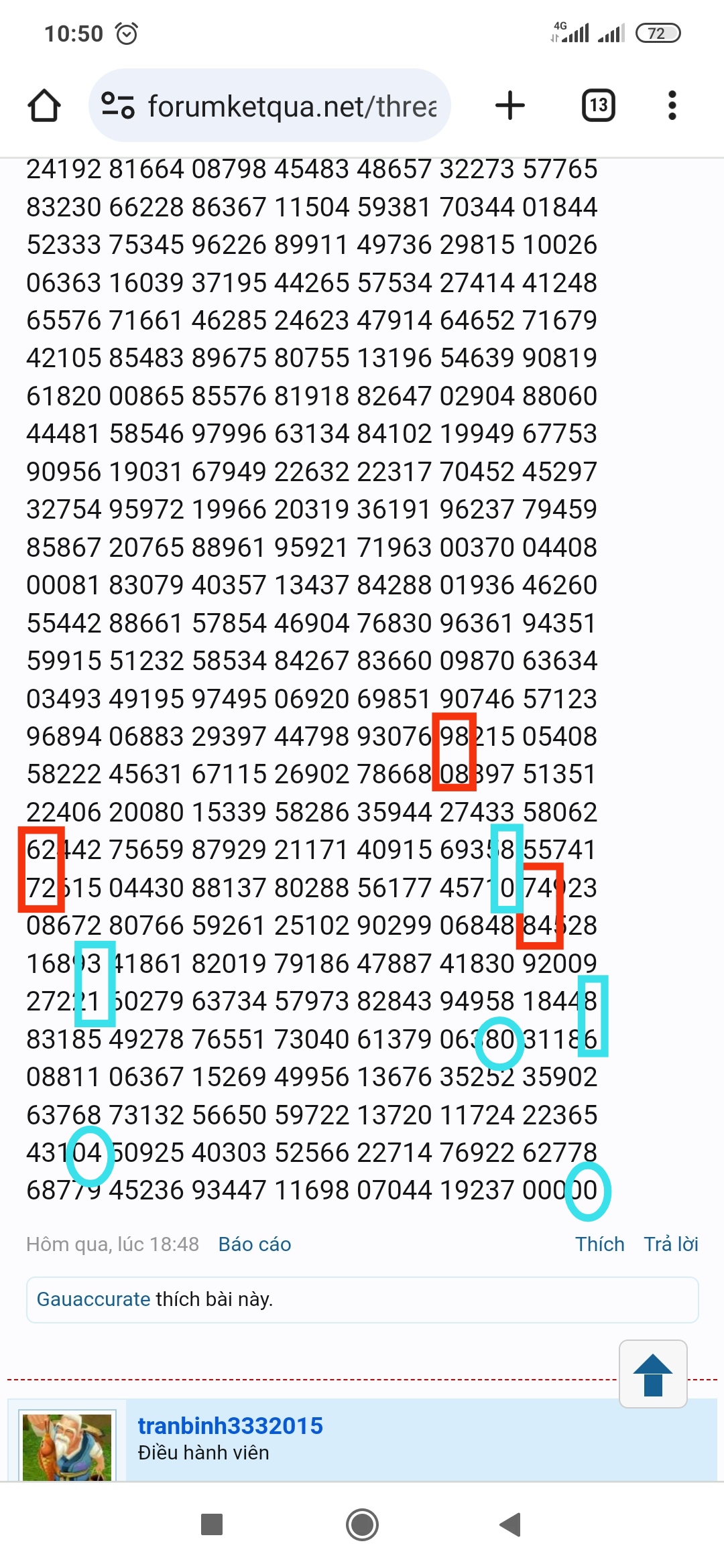The image size is (724, 1568).
Task: View tranbinh3332015's avatar picture
Action: point(67,1446)
